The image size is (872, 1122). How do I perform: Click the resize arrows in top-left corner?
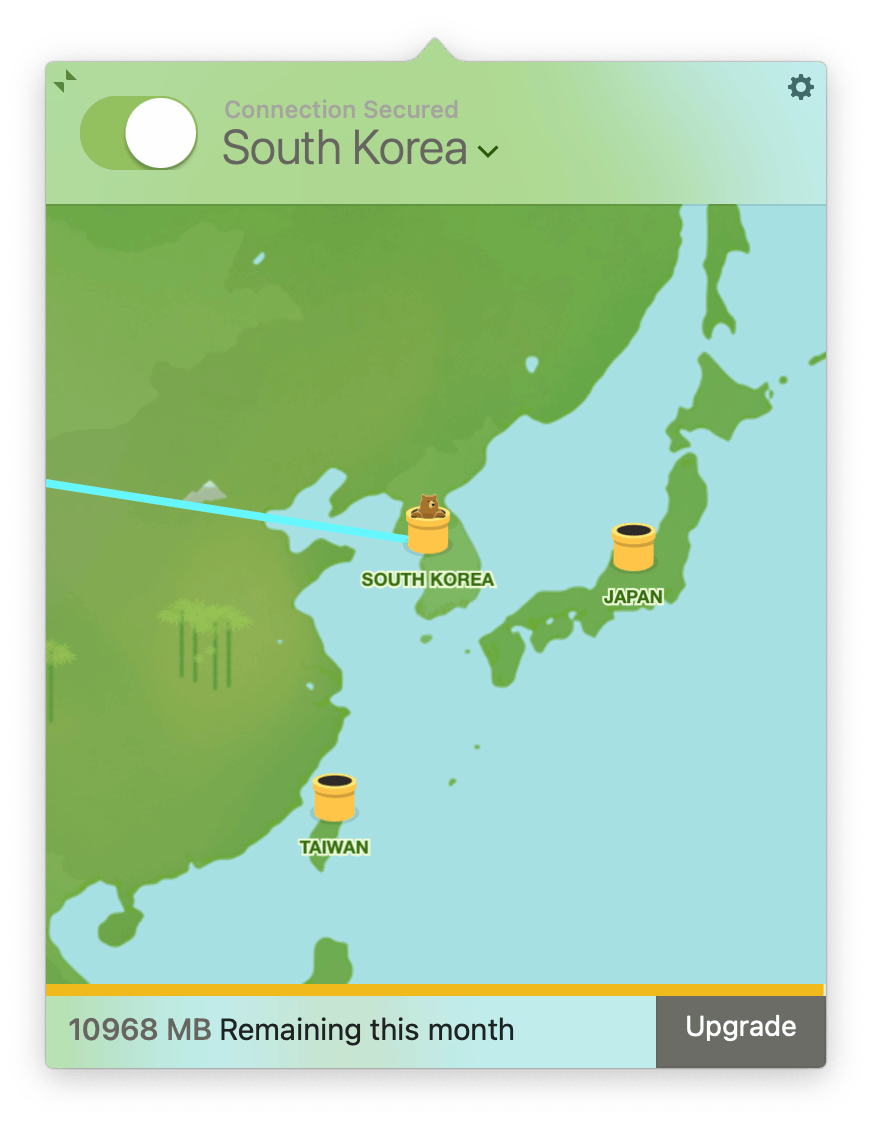[64, 80]
